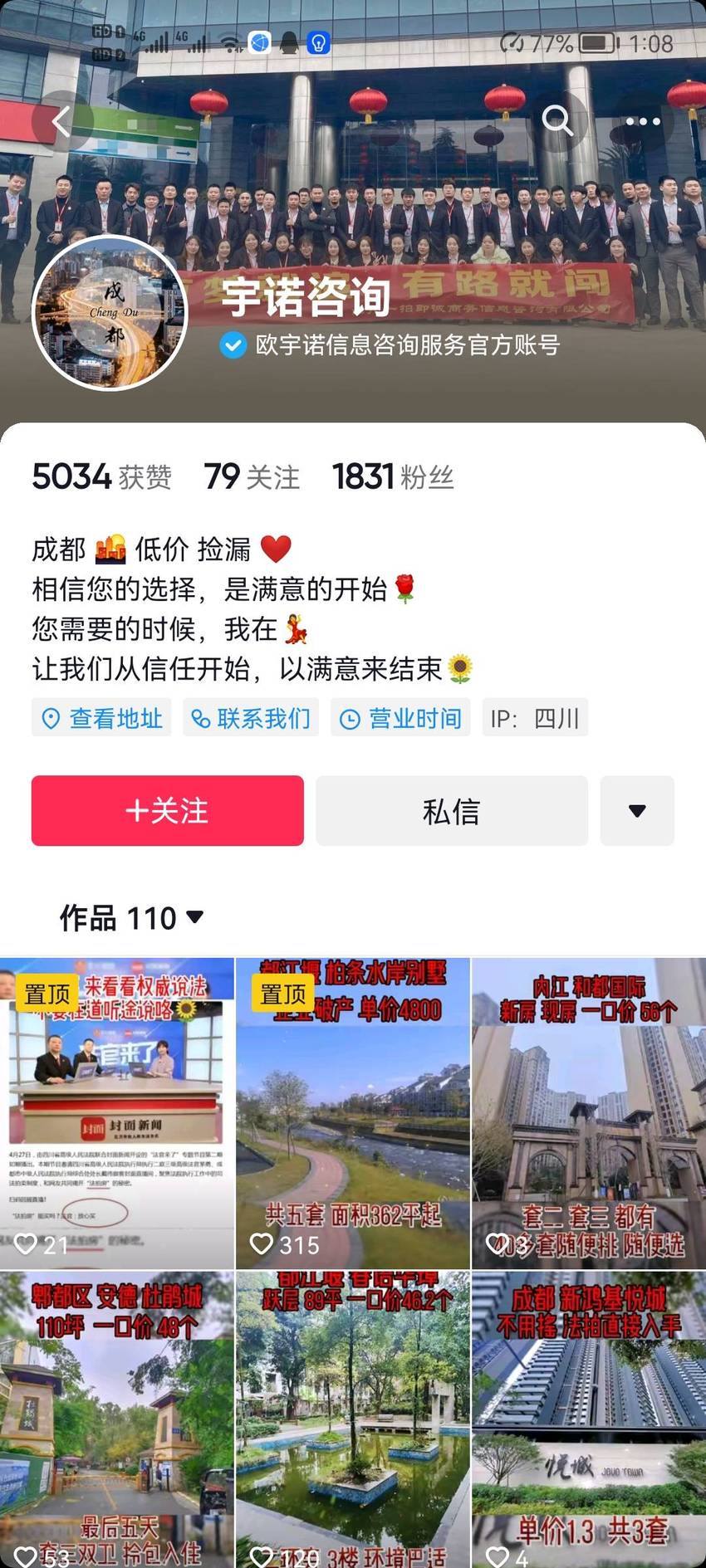Go back using the top-left arrow
The width and height of the screenshot is (706, 1568).
pyautogui.click(x=61, y=122)
